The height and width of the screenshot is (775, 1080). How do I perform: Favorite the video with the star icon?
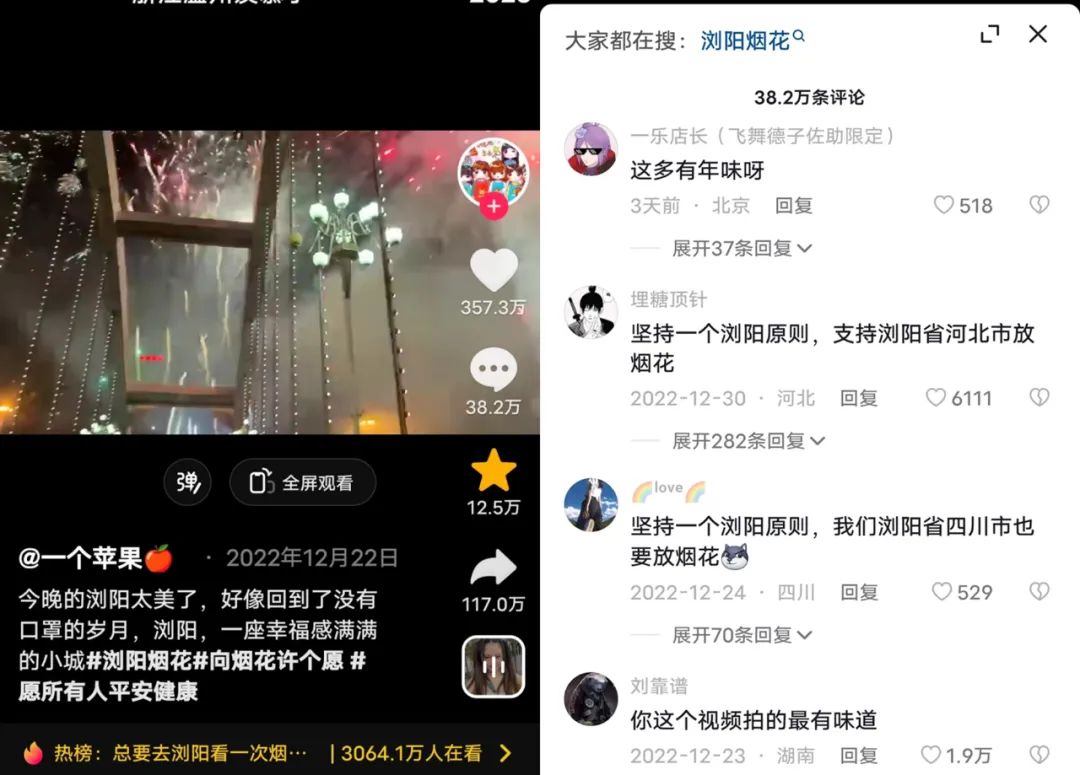(493, 471)
